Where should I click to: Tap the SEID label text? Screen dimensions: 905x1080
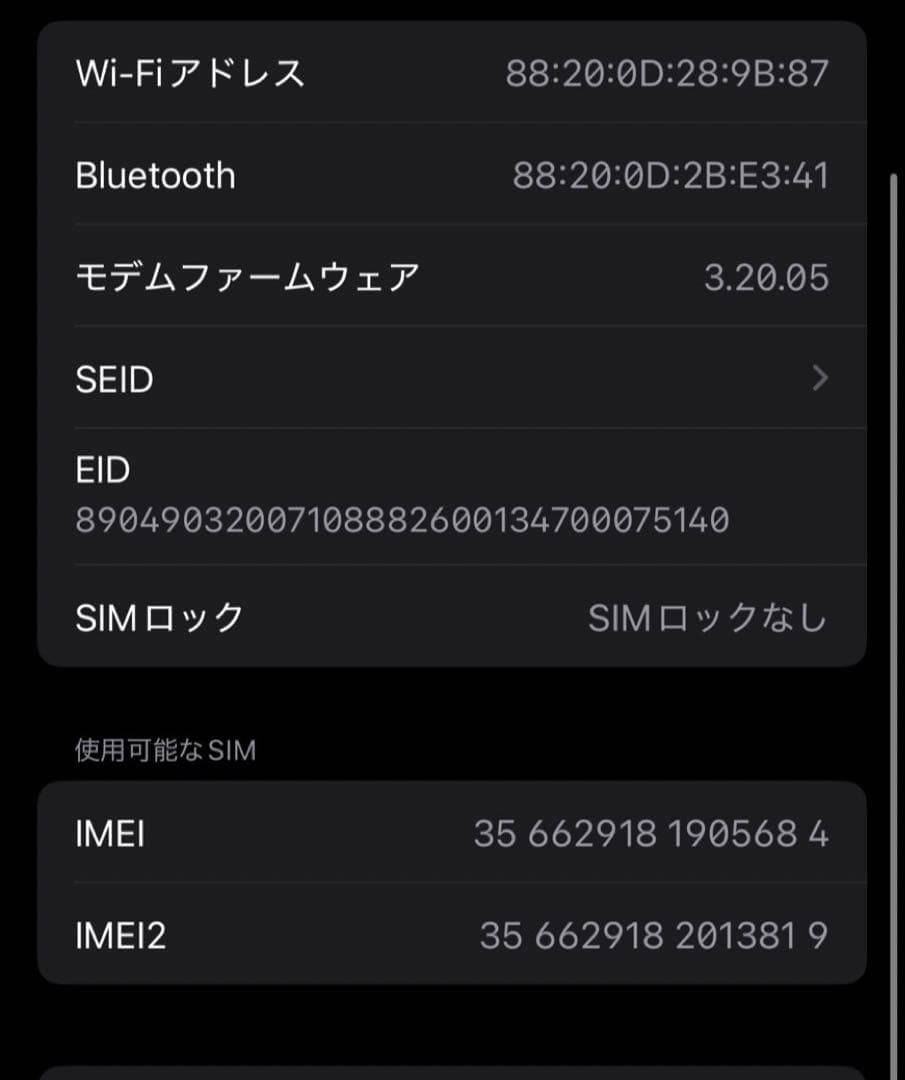click(115, 378)
